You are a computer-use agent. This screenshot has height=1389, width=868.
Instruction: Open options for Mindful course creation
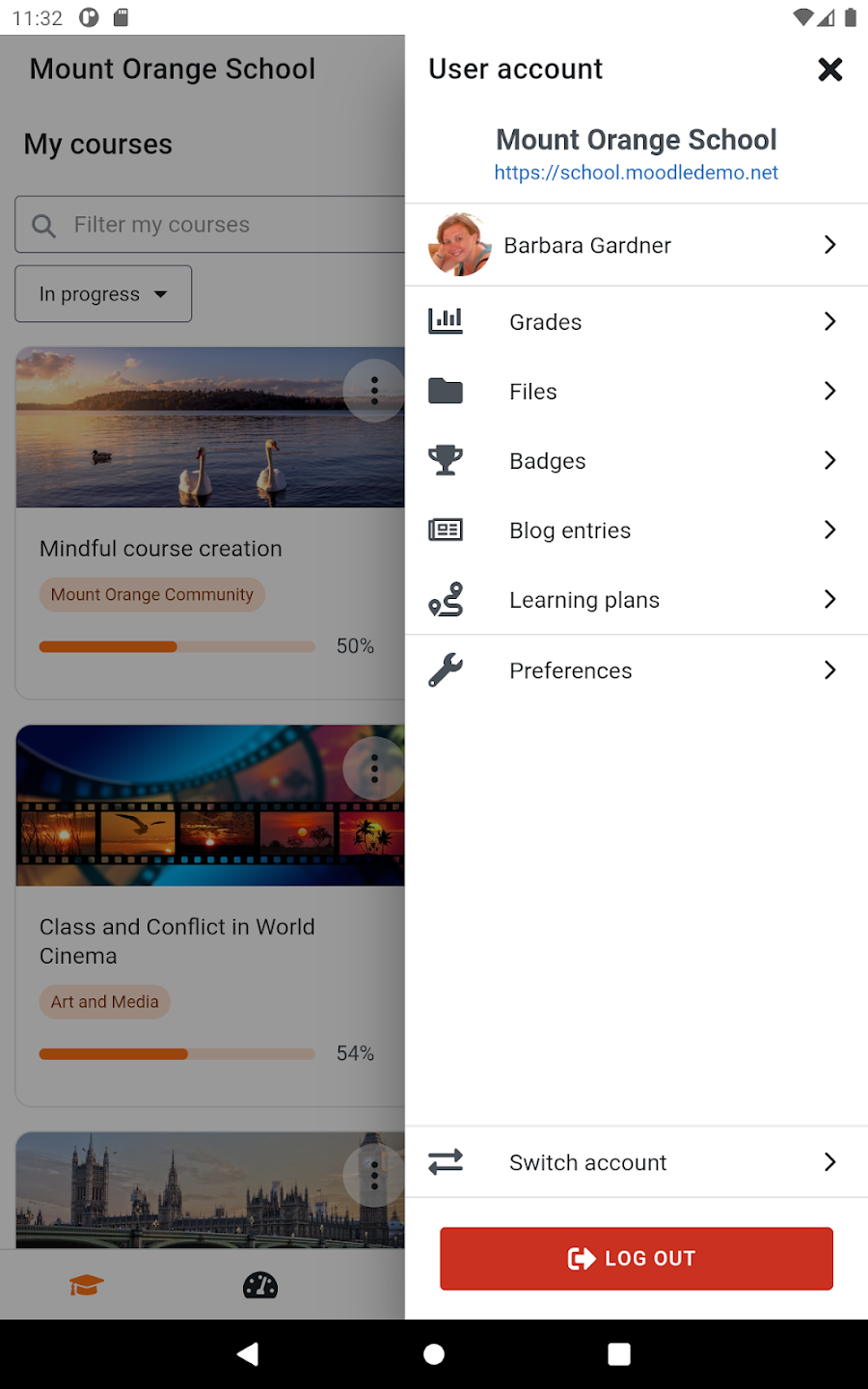(374, 391)
